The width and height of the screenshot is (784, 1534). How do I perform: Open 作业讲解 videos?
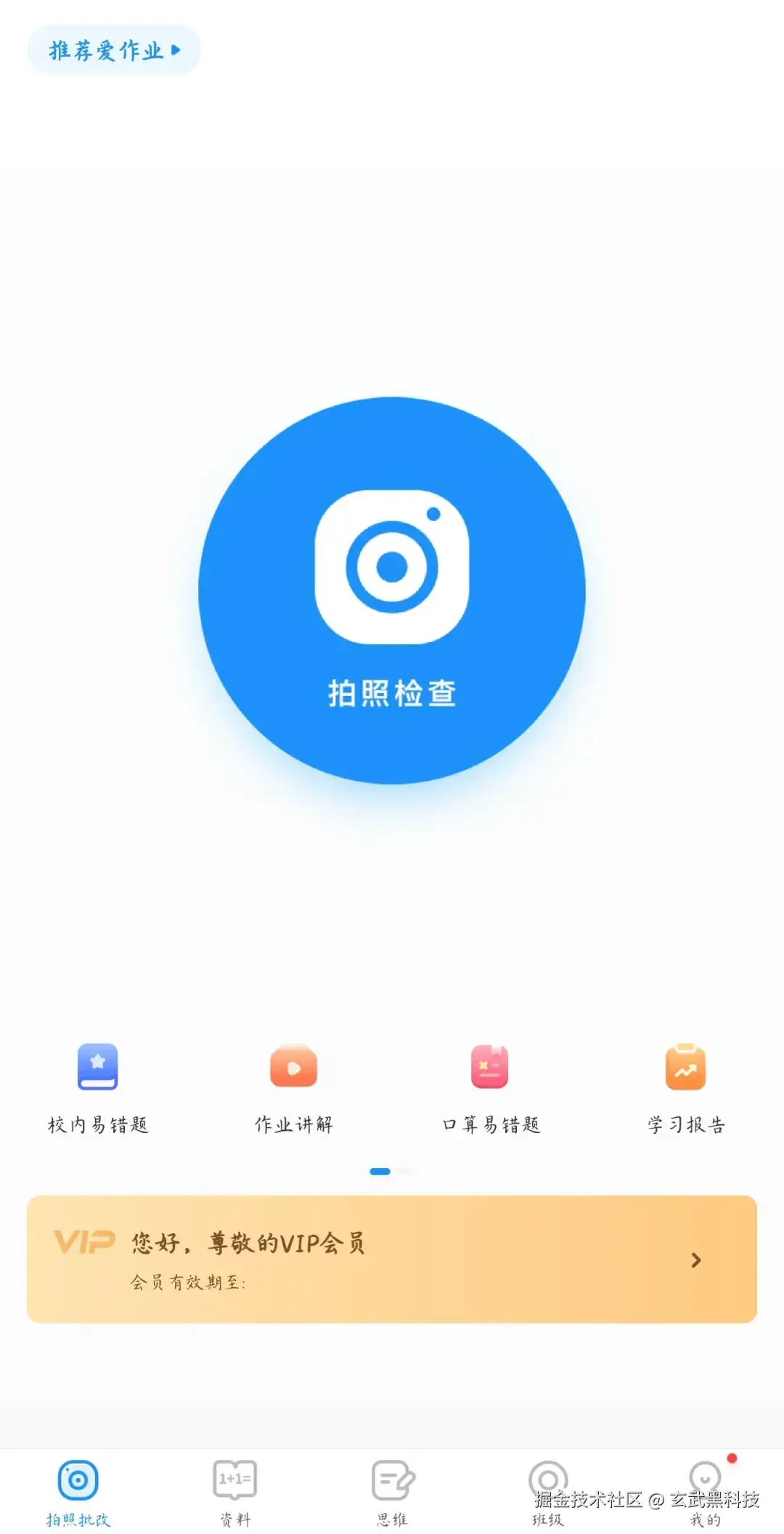293,1087
